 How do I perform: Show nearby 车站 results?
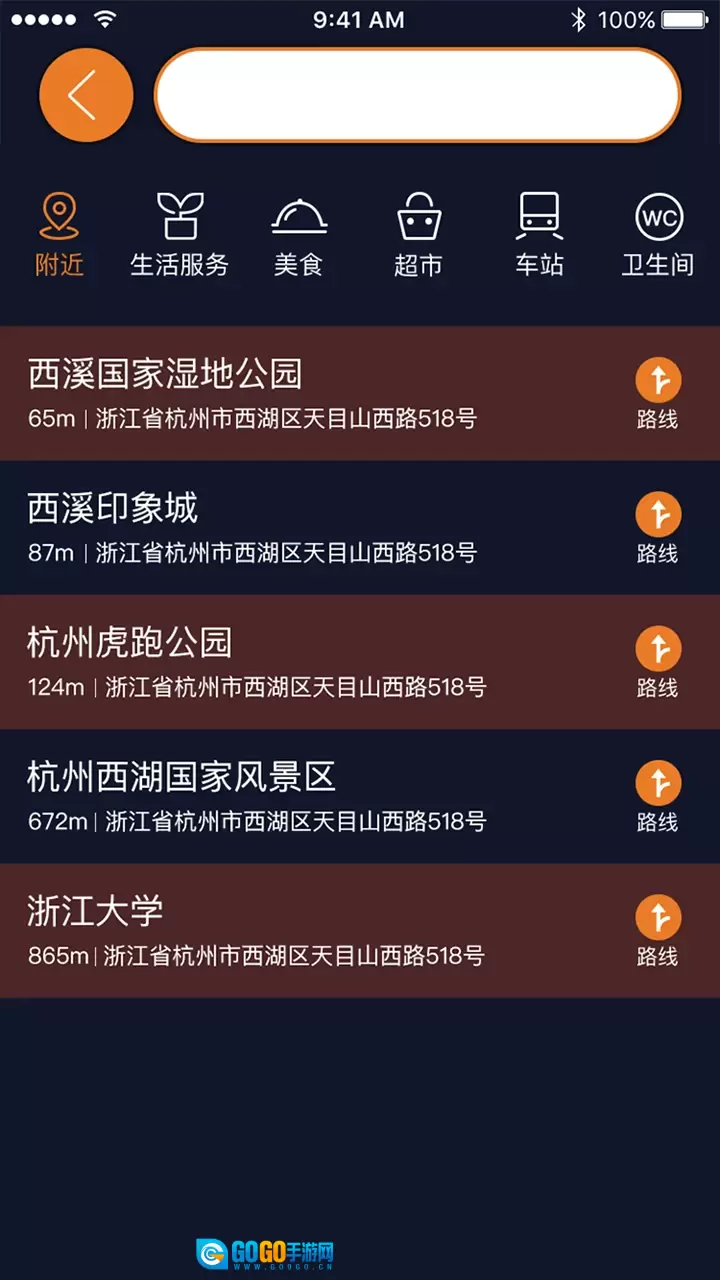pyautogui.click(x=539, y=236)
